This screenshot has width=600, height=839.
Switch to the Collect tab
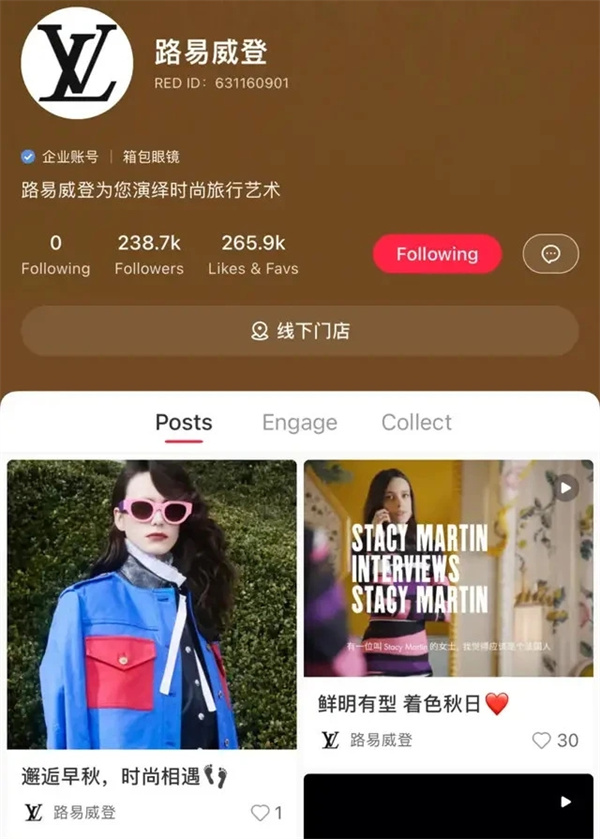[416, 422]
